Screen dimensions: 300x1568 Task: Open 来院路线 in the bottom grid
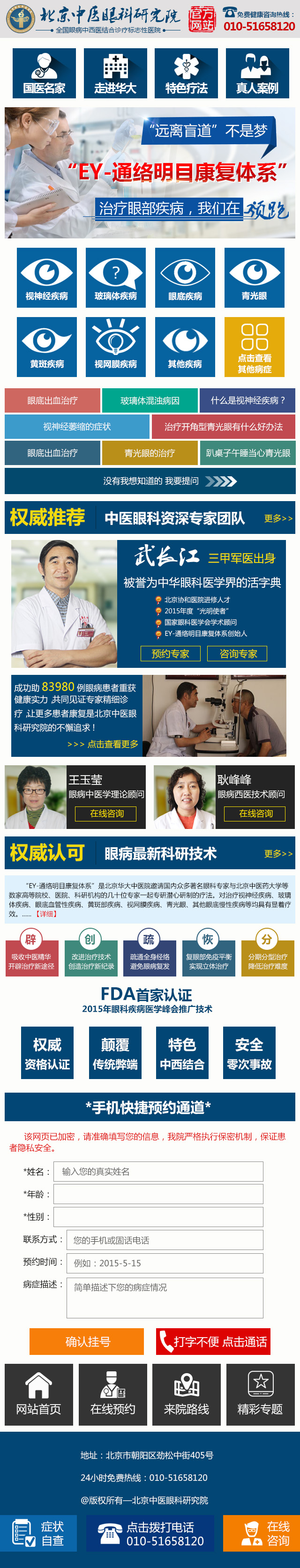click(x=187, y=1395)
